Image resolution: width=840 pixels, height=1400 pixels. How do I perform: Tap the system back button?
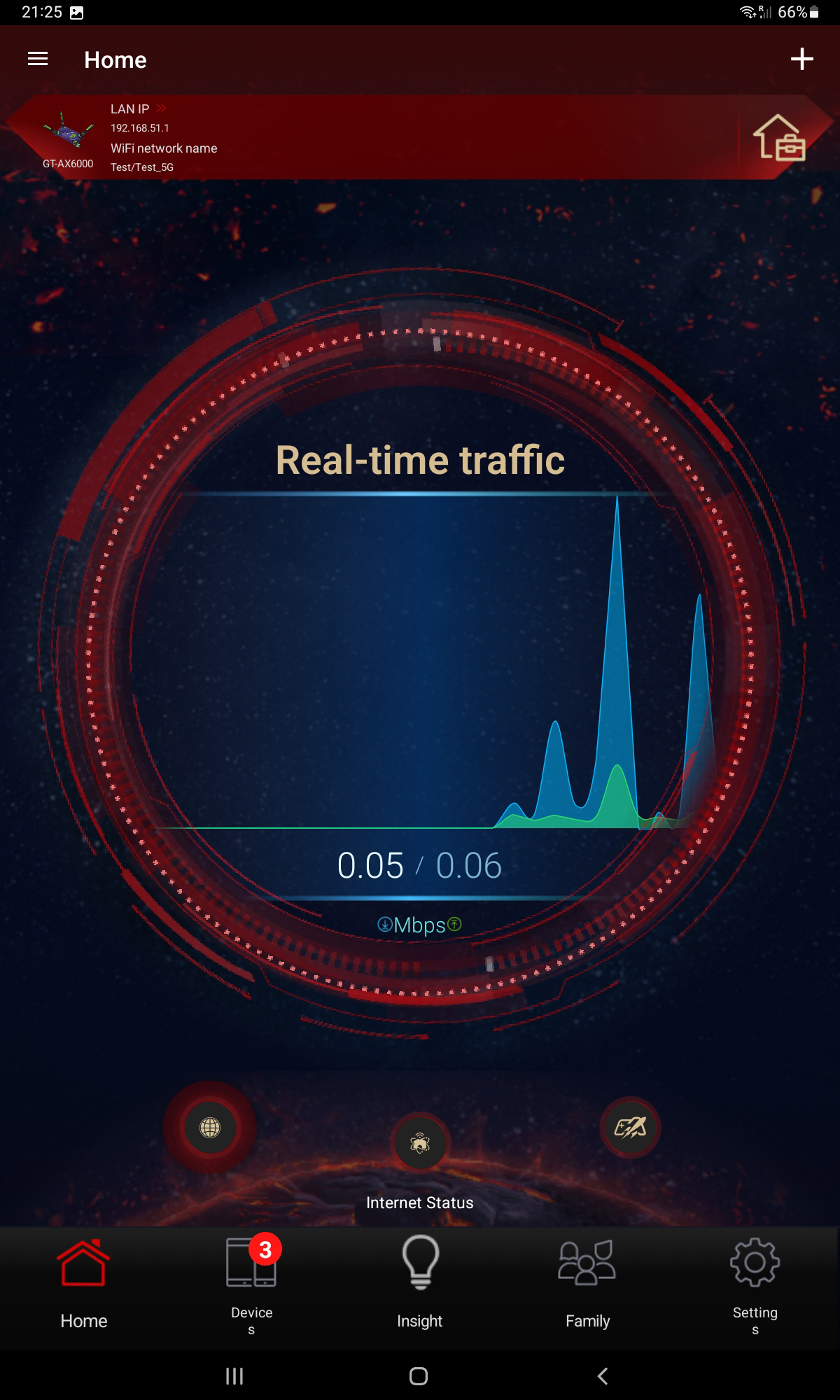coord(603,1376)
